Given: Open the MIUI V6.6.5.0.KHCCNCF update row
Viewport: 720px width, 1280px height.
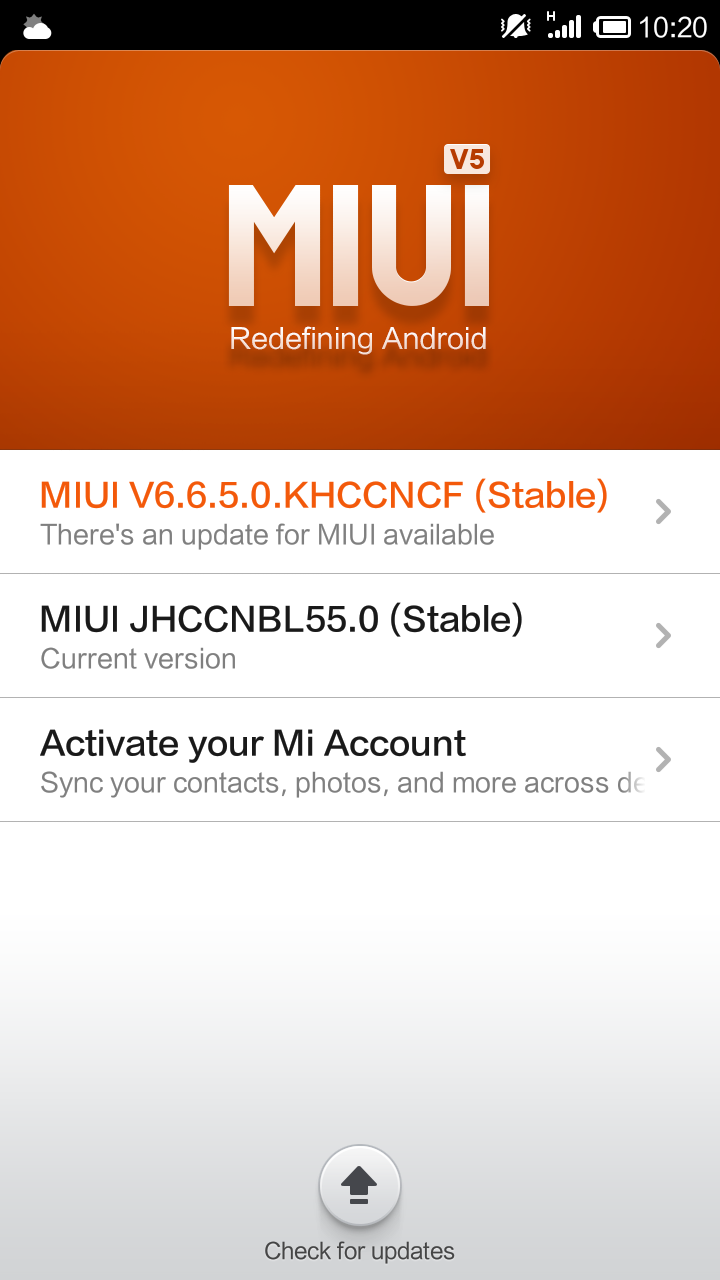Looking at the screenshot, I should coord(360,512).
